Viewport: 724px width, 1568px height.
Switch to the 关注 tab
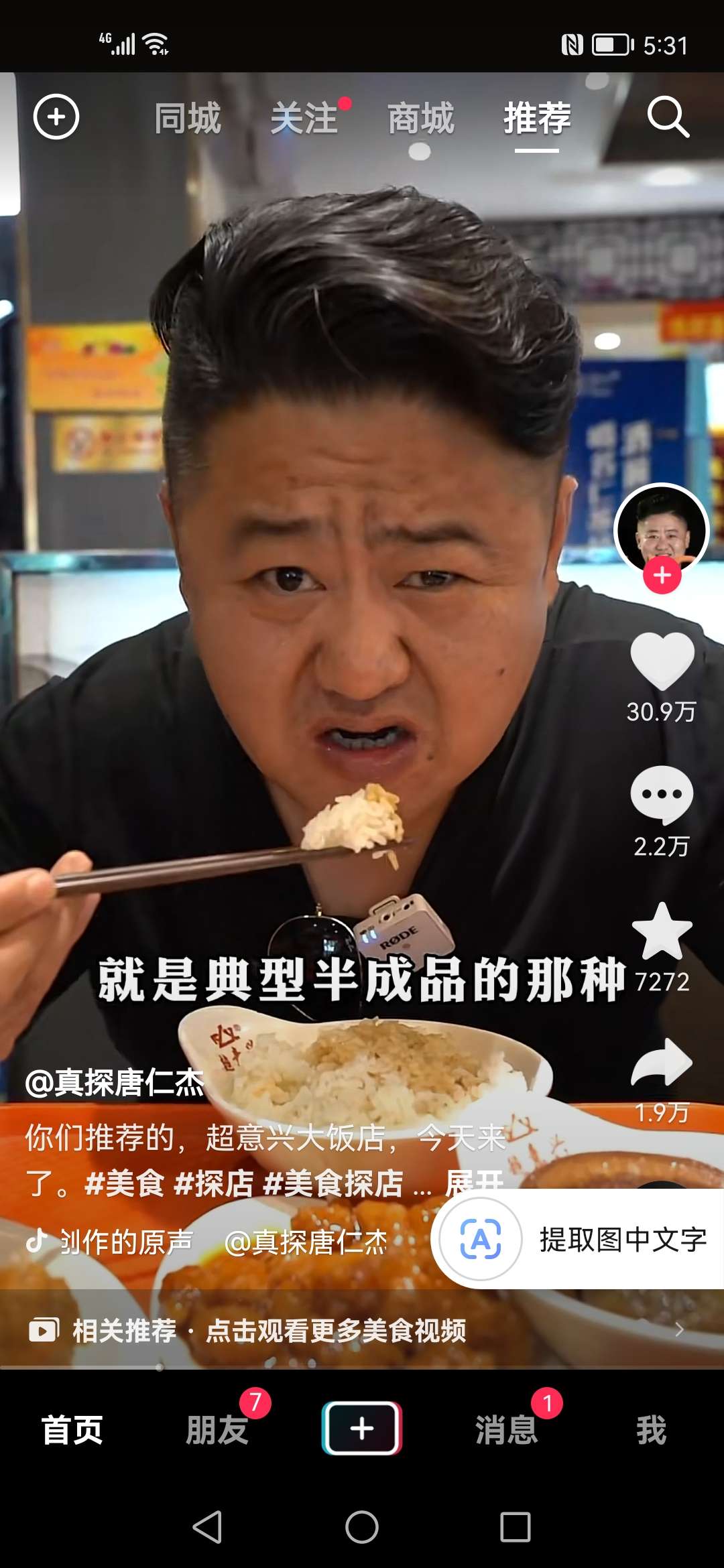click(x=305, y=118)
